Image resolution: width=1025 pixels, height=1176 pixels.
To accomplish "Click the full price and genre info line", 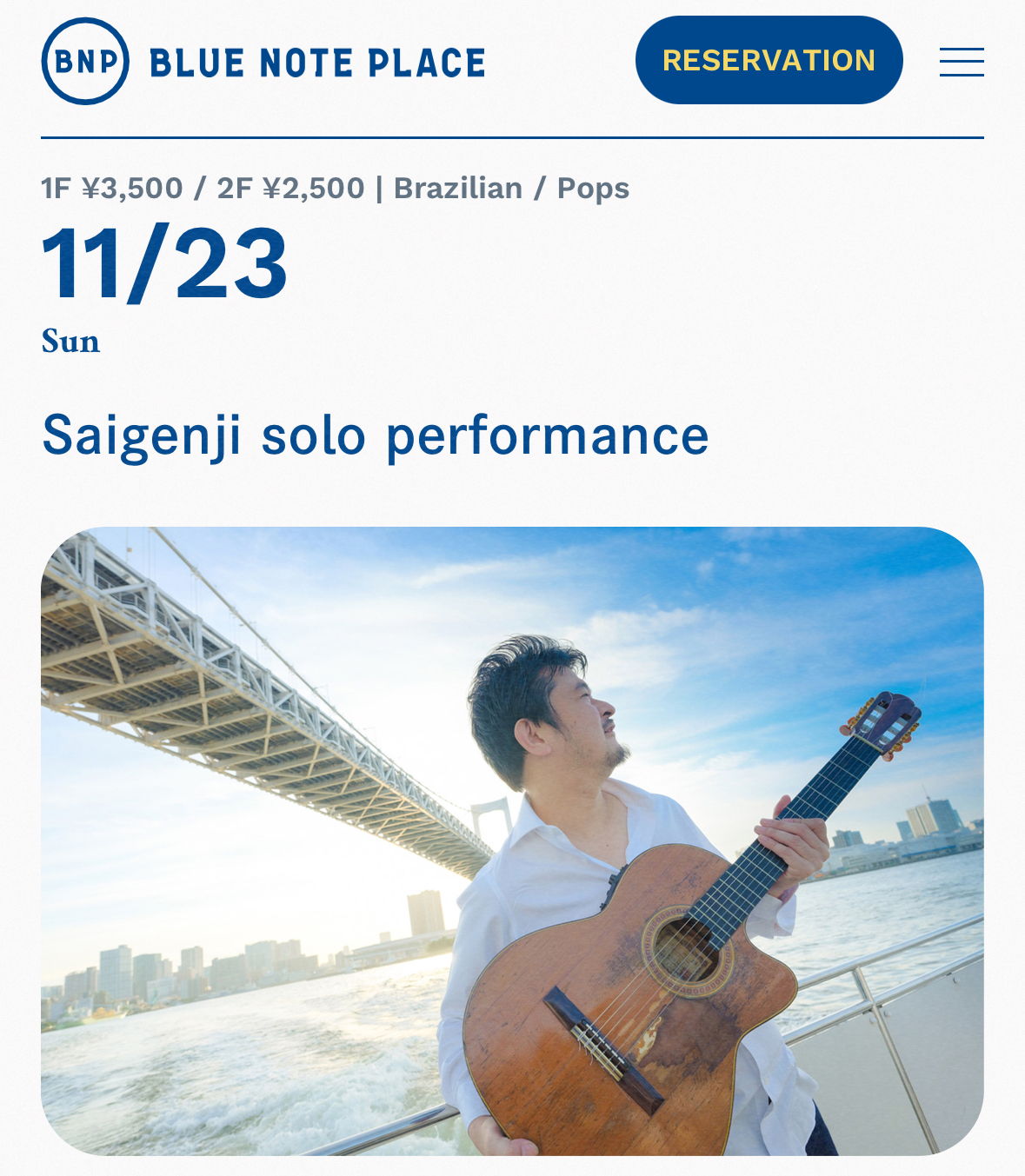I will (x=335, y=188).
